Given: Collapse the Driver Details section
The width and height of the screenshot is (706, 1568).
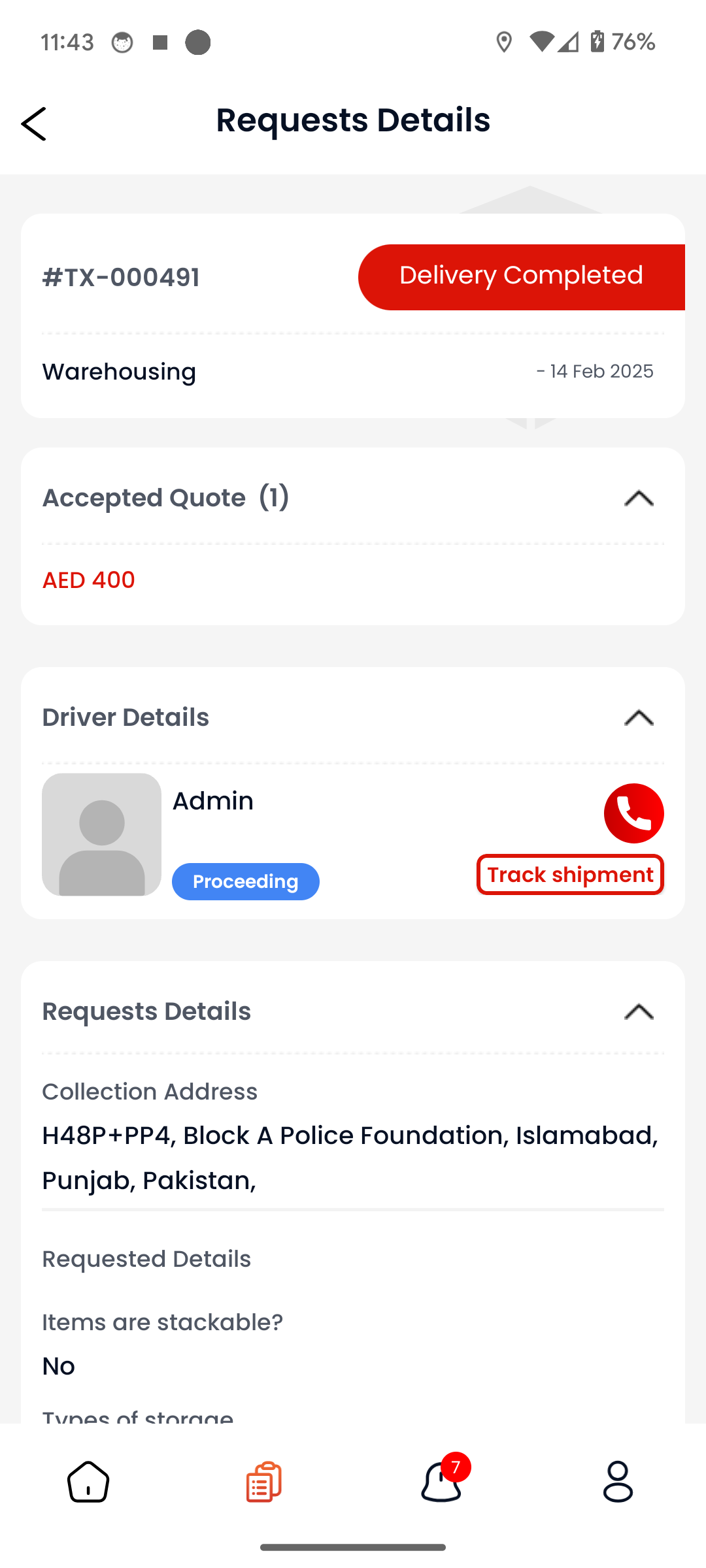Looking at the screenshot, I should [639, 718].
